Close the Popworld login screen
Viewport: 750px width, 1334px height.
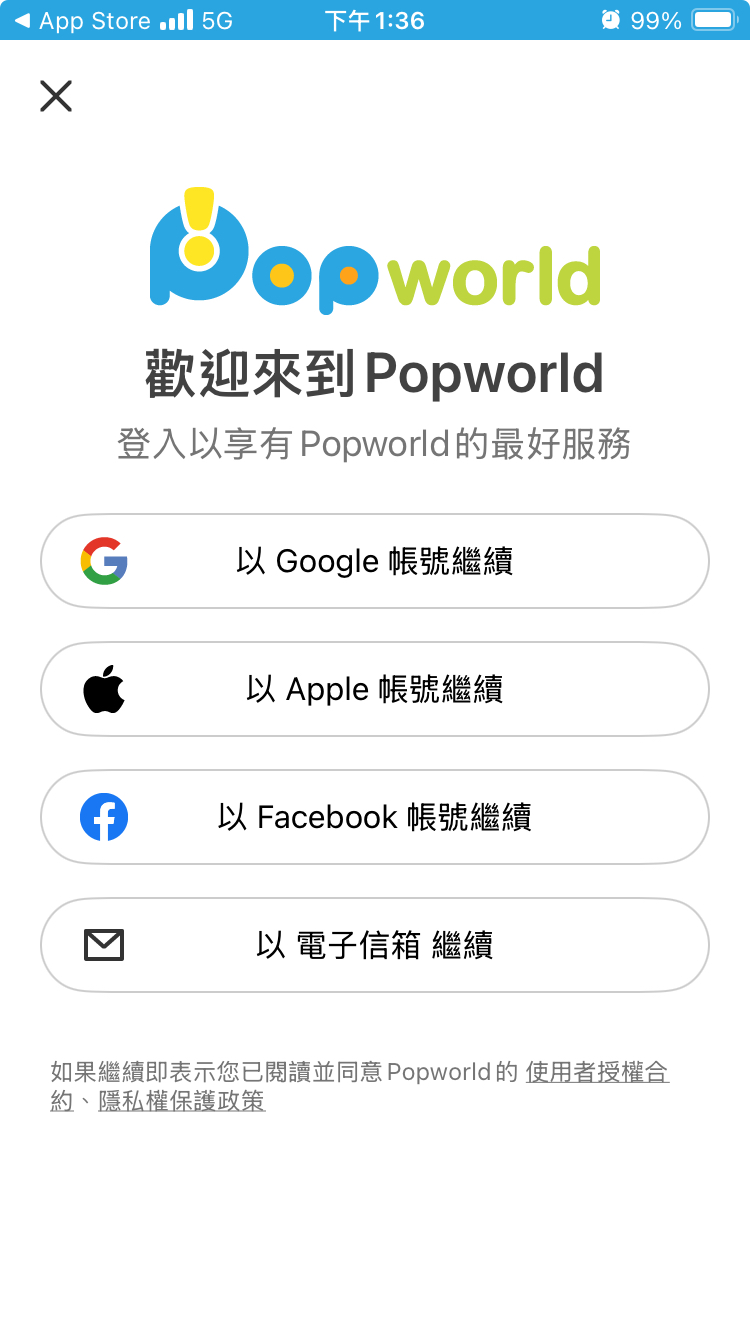coord(56,96)
